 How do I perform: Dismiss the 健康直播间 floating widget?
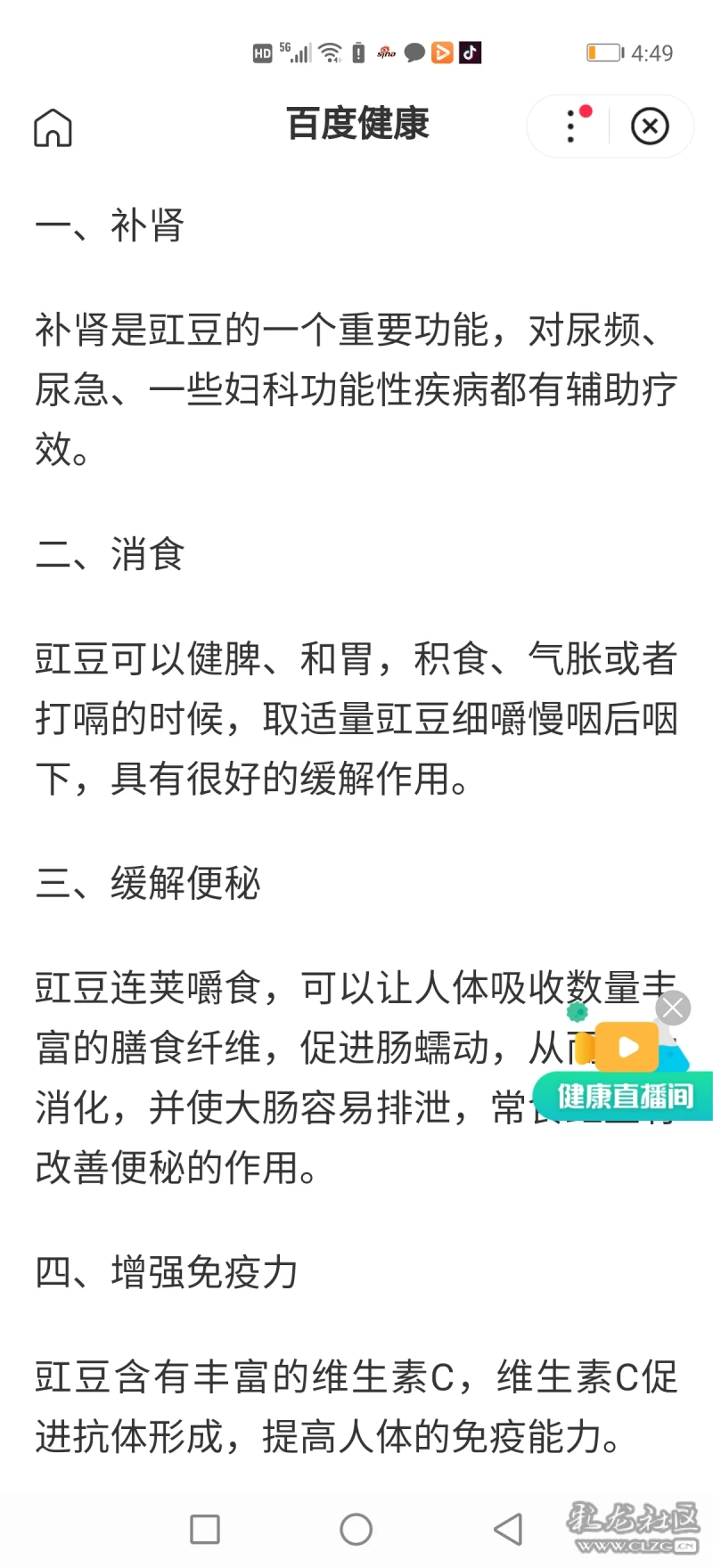(x=673, y=1009)
